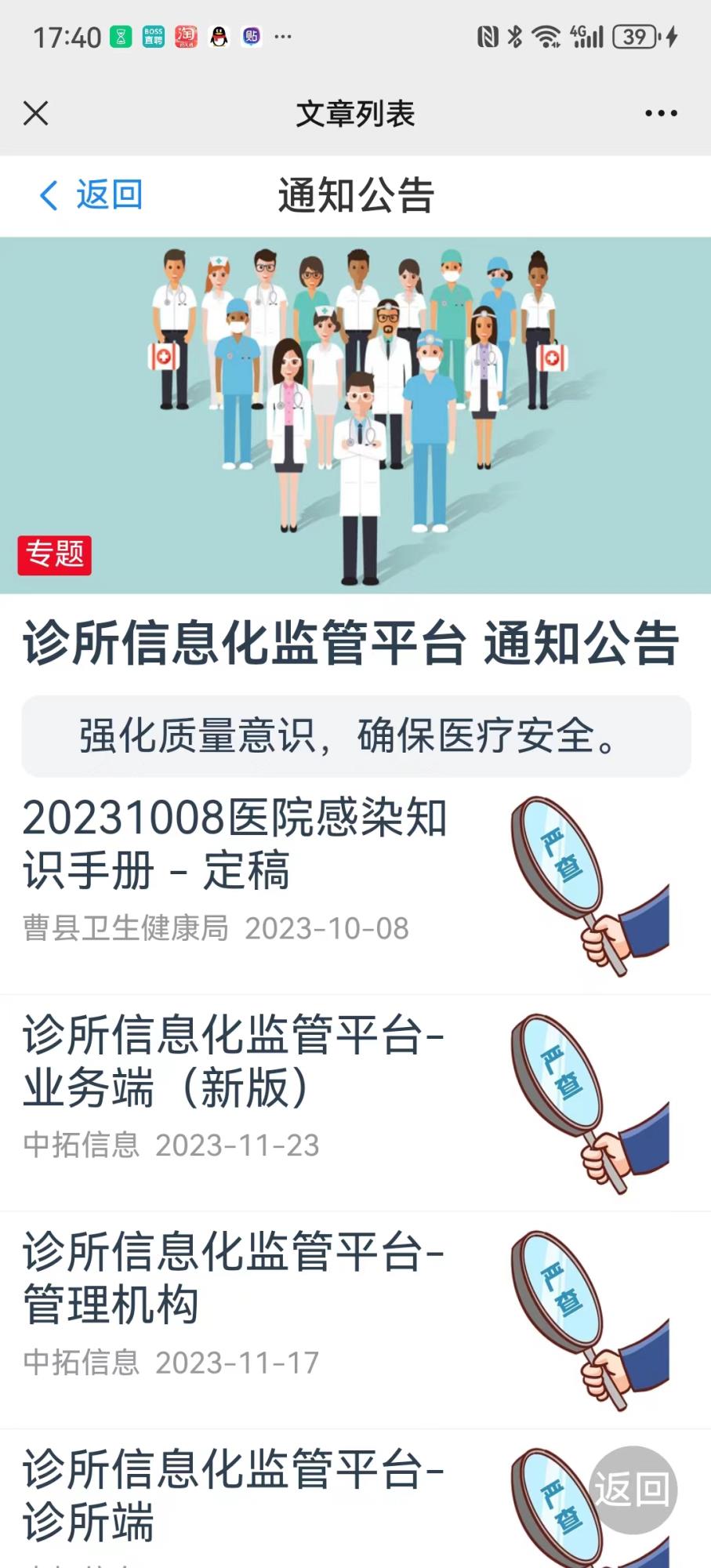Close the 文章列表 page

point(36,114)
